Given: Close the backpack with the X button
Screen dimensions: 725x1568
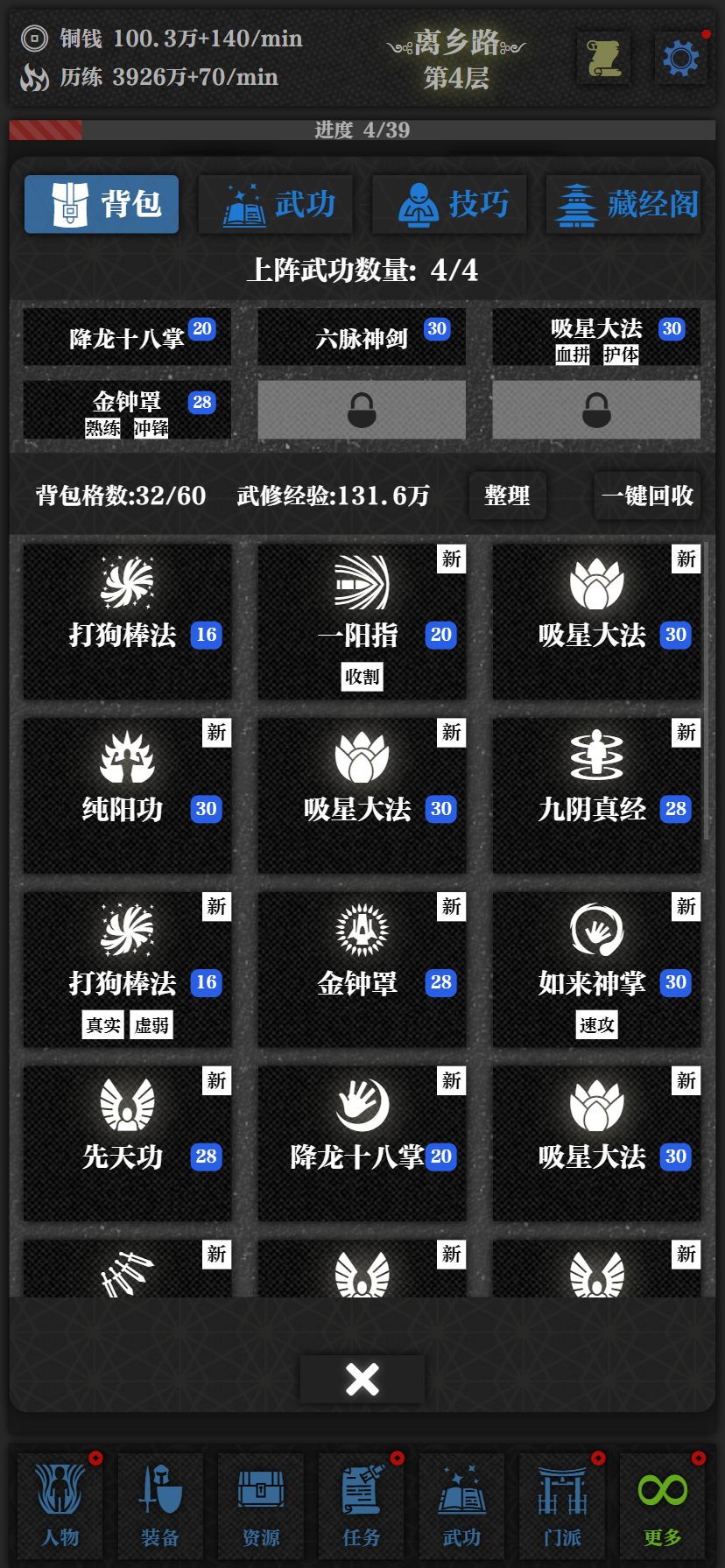Looking at the screenshot, I should click(x=362, y=1380).
